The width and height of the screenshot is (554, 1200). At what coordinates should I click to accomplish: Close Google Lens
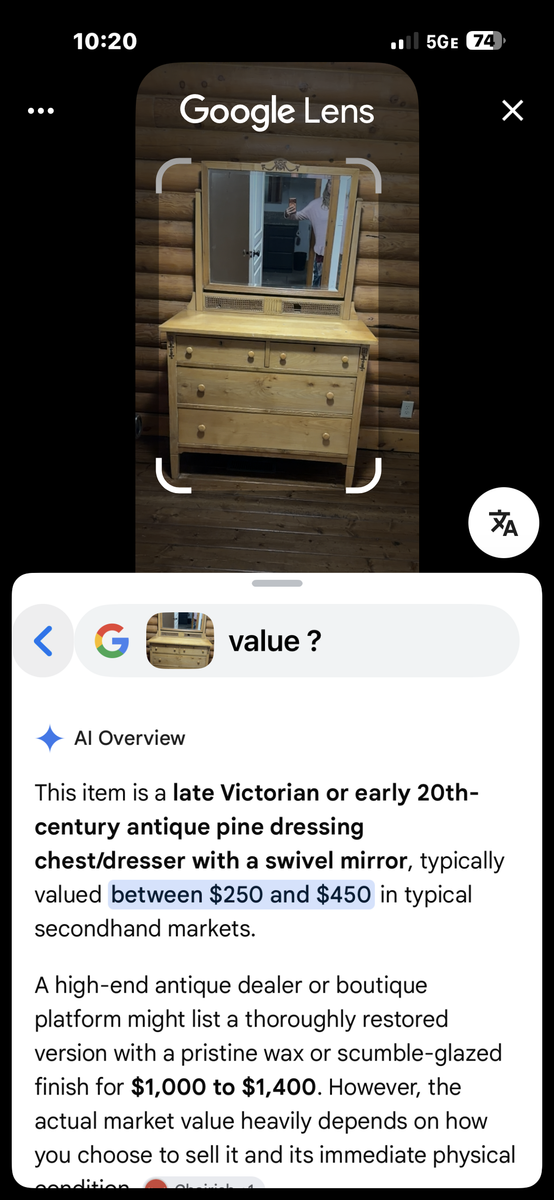512,110
